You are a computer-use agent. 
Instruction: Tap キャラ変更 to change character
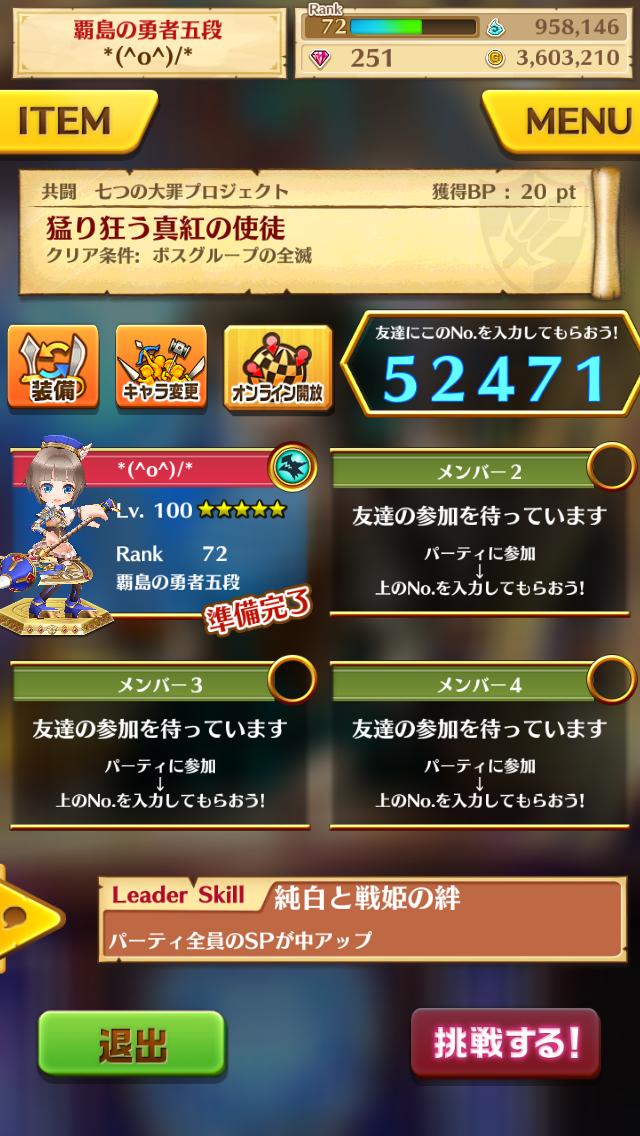point(162,366)
